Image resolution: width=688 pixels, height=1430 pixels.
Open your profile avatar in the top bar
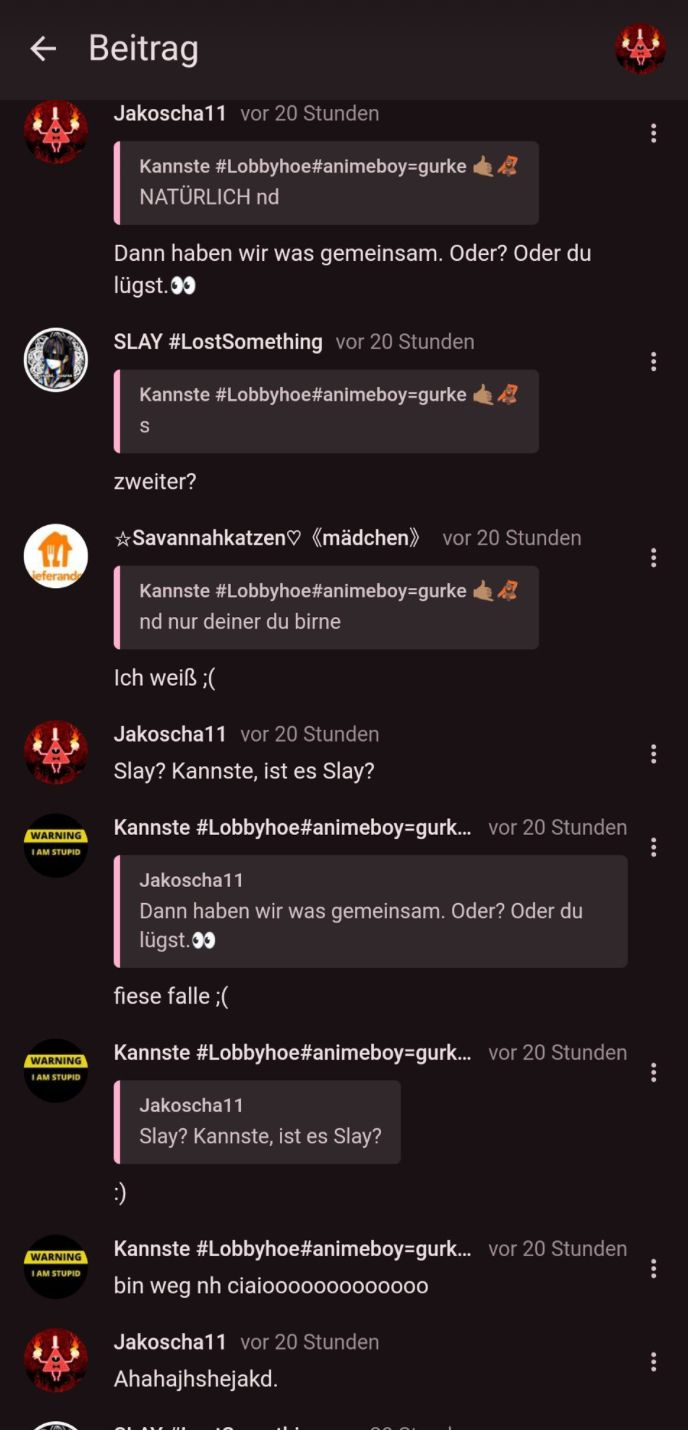(640, 49)
